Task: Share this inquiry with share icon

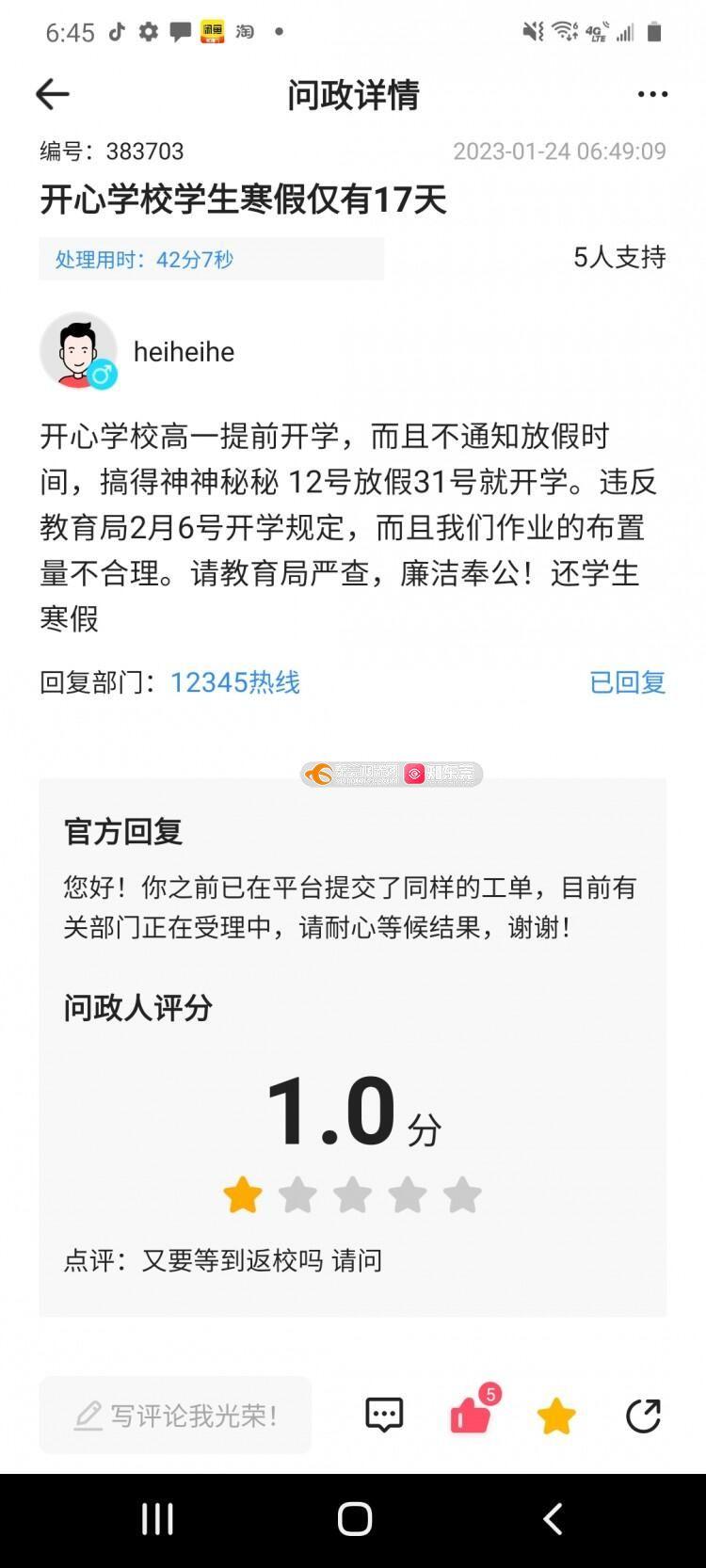Action: click(x=643, y=1416)
